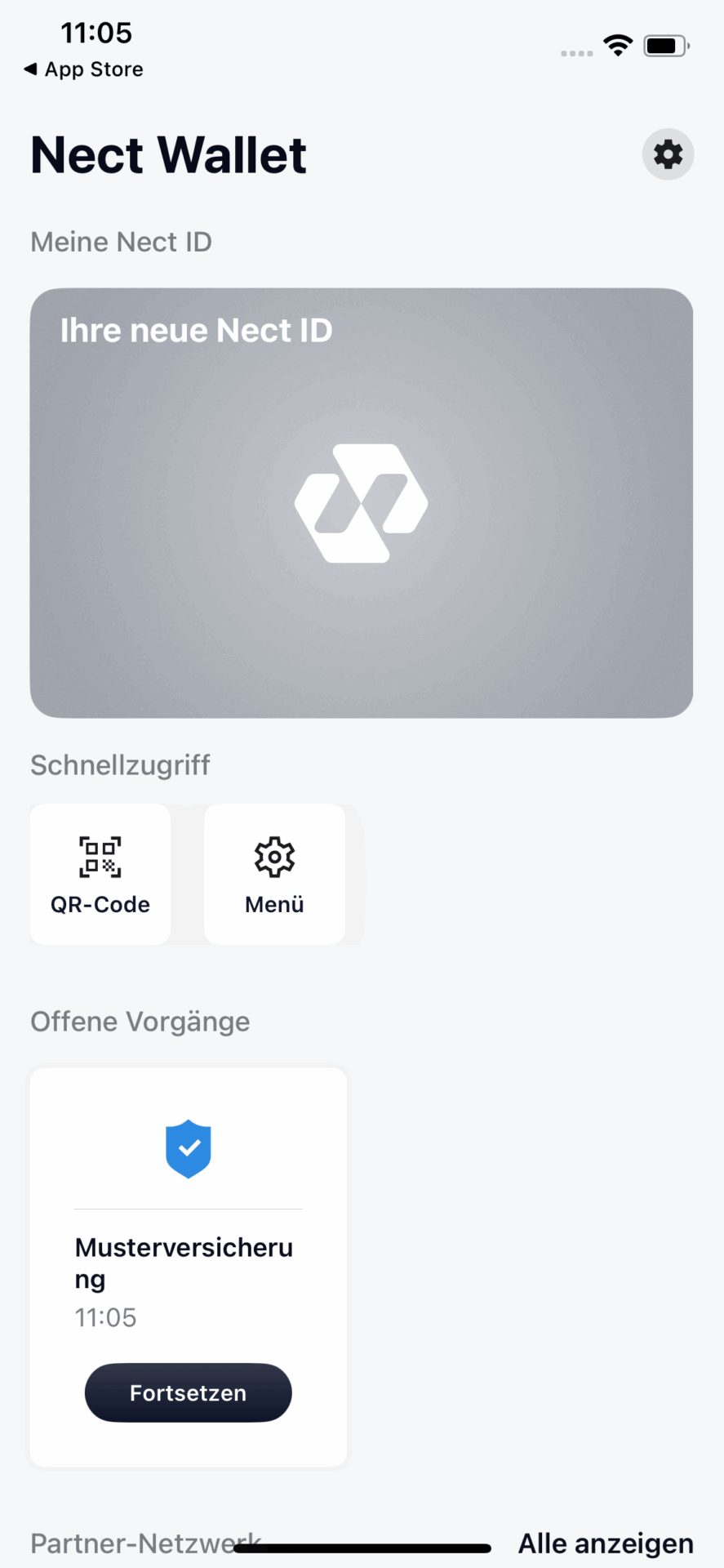
Task: Open the new Nect ID card
Action: (x=362, y=503)
